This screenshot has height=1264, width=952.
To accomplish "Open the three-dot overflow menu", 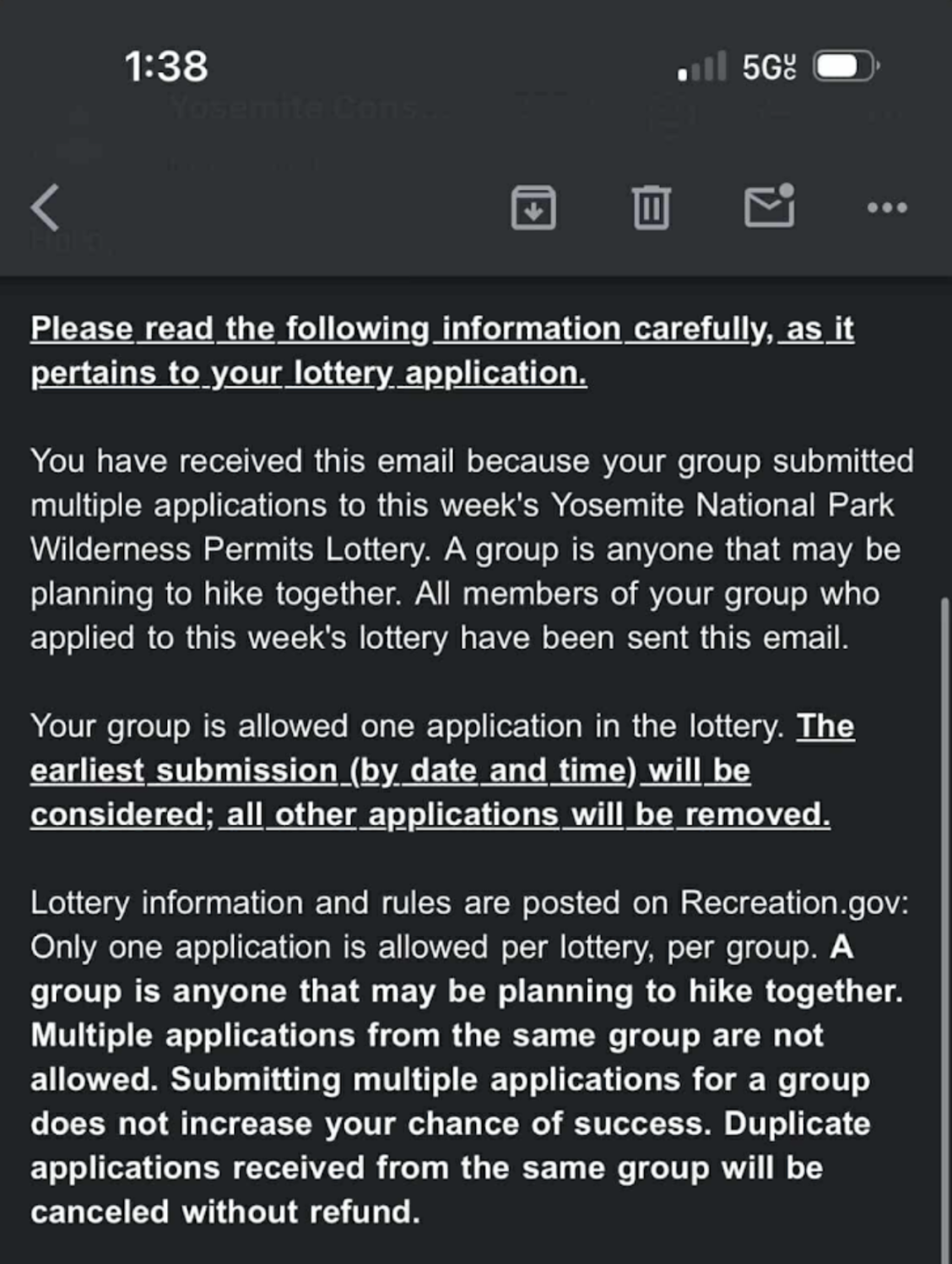I will [887, 208].
